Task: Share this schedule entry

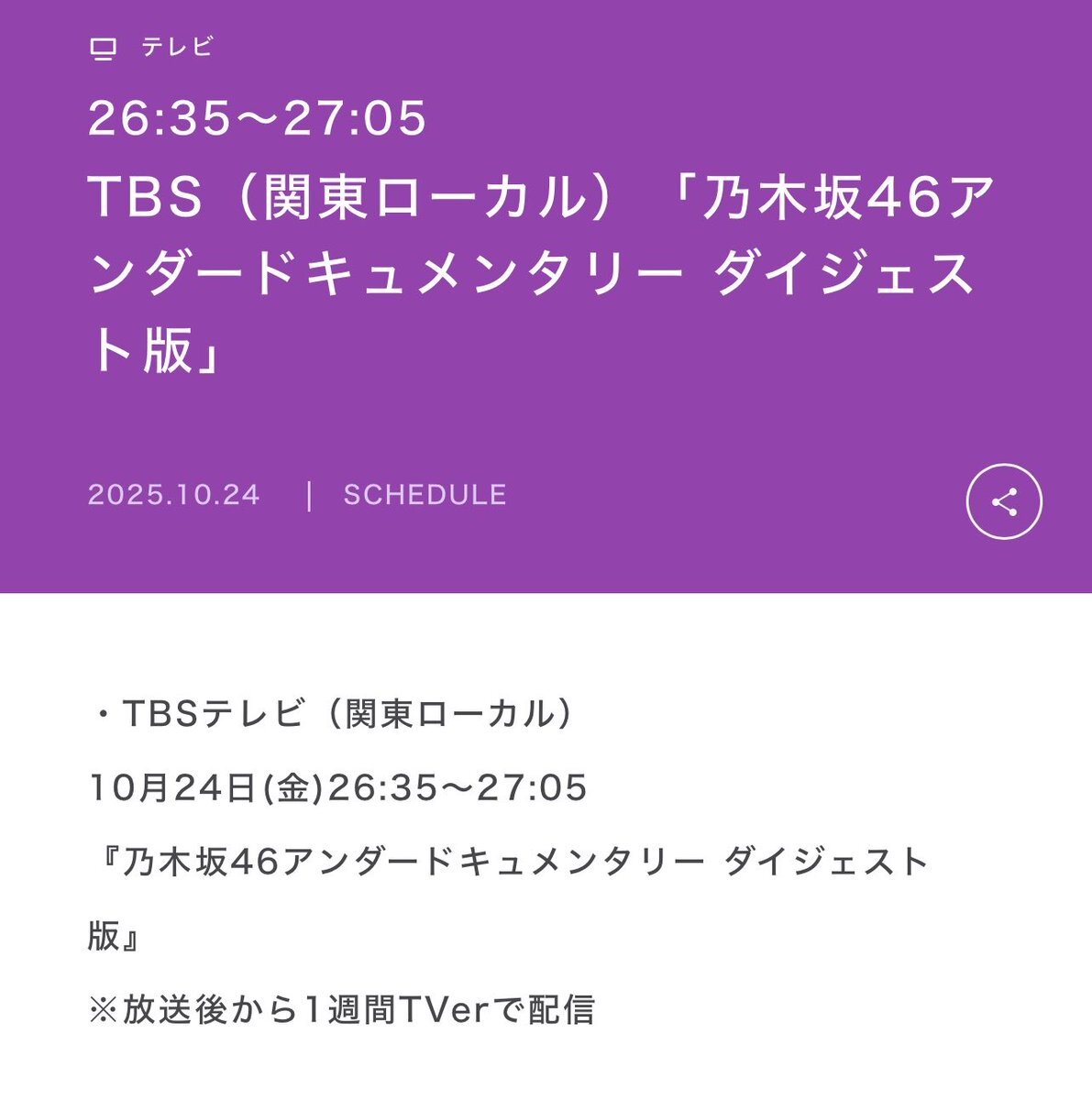Action: (x=1004, y=501)
